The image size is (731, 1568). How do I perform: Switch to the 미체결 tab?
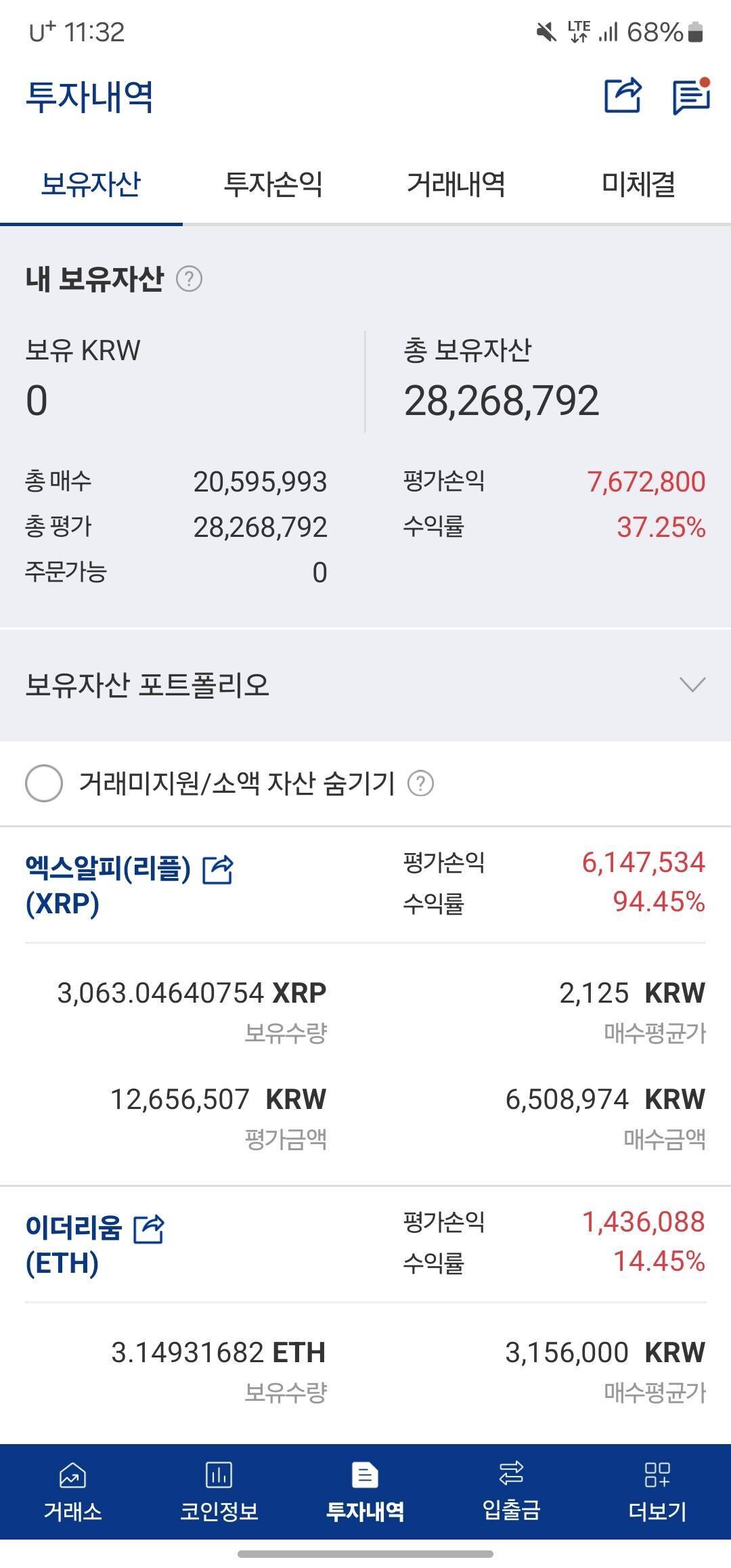point(640,184)
